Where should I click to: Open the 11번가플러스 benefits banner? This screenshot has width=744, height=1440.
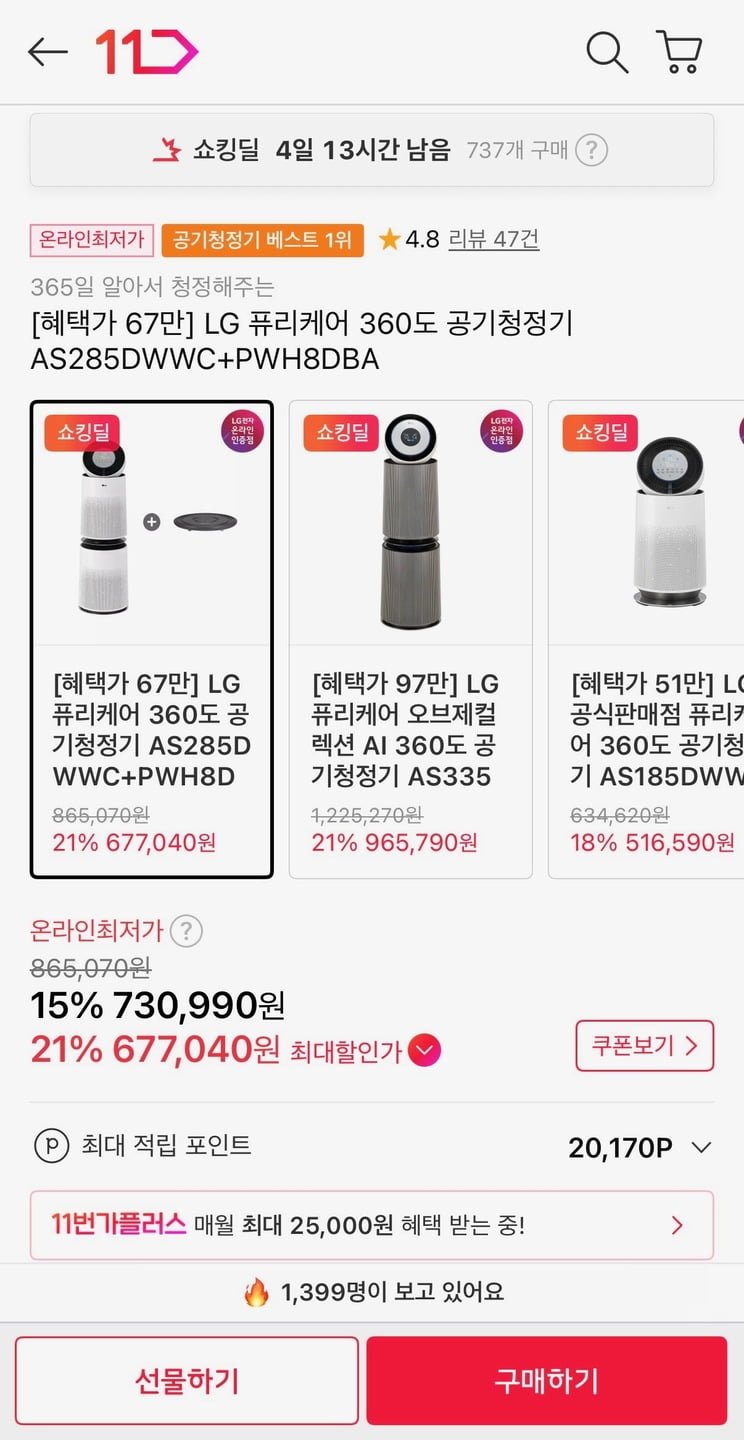pos(371,1225)
